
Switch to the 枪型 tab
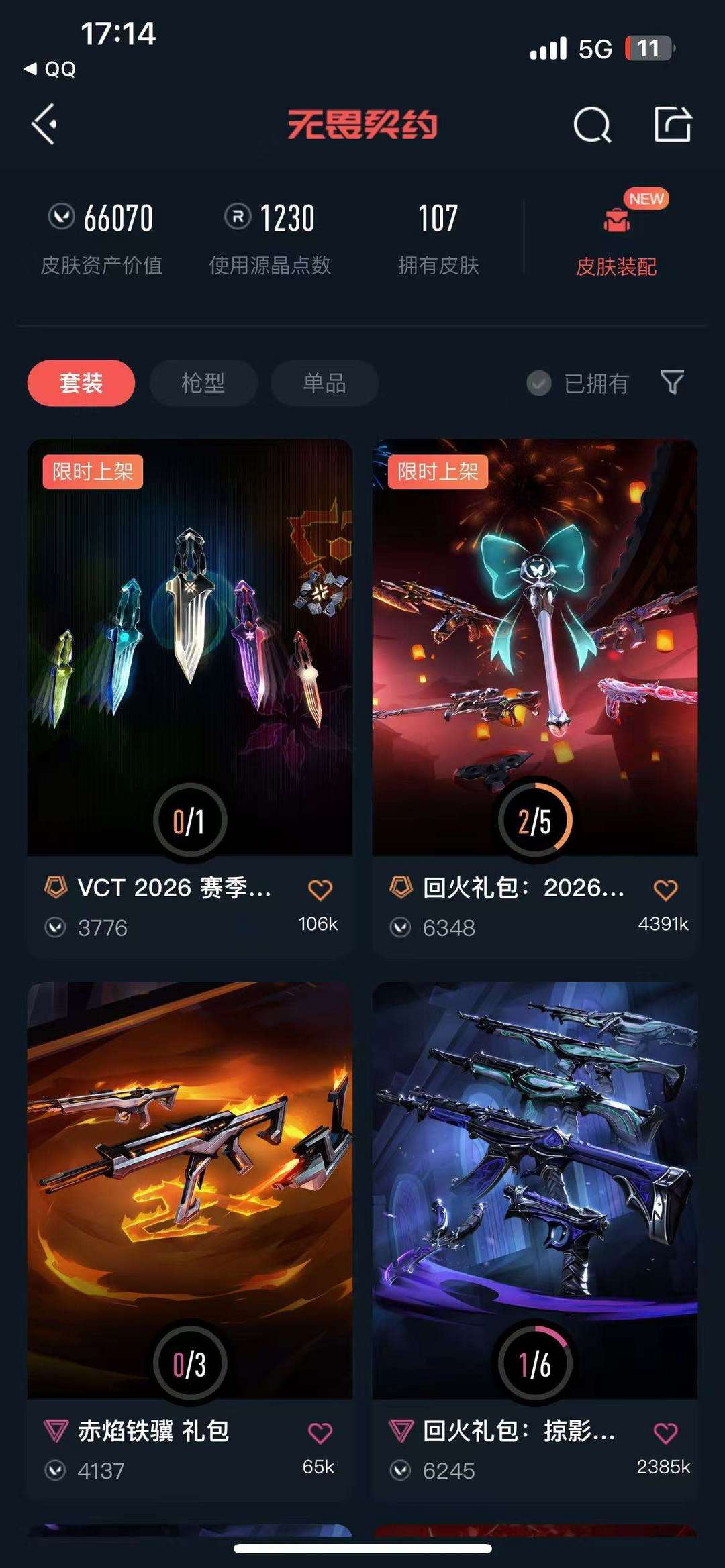pos(202,382)
